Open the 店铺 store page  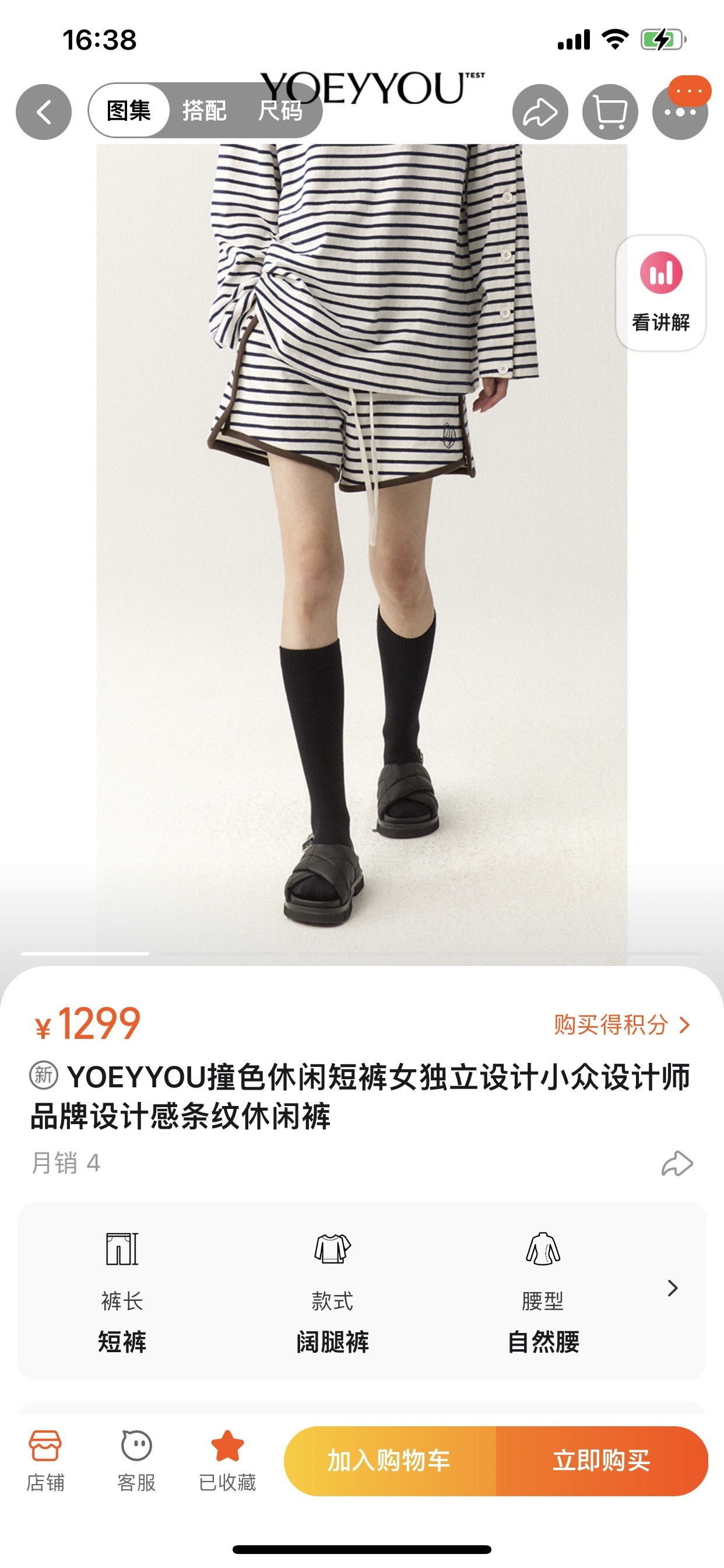(45, 1460)
